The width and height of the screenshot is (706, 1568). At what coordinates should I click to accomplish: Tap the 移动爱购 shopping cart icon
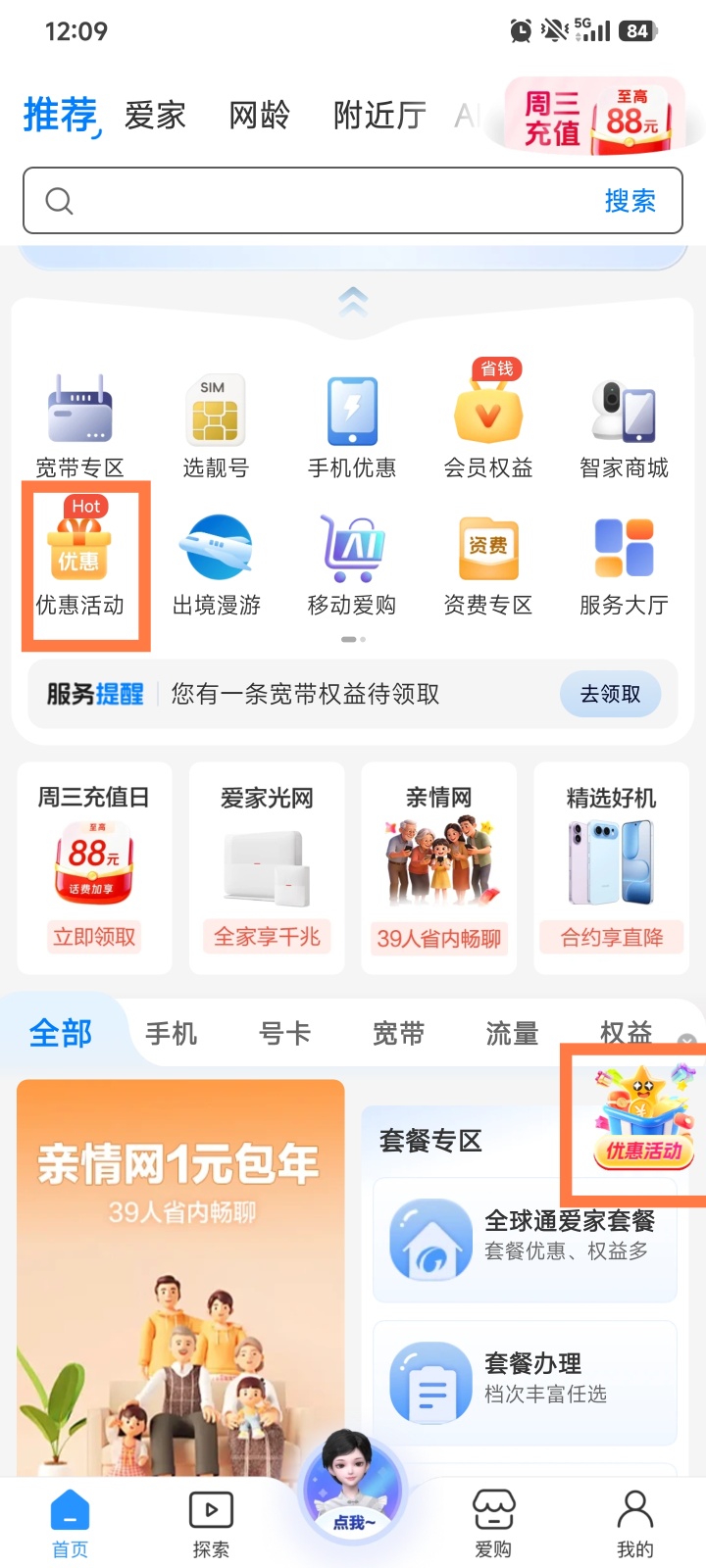(351, 549)
